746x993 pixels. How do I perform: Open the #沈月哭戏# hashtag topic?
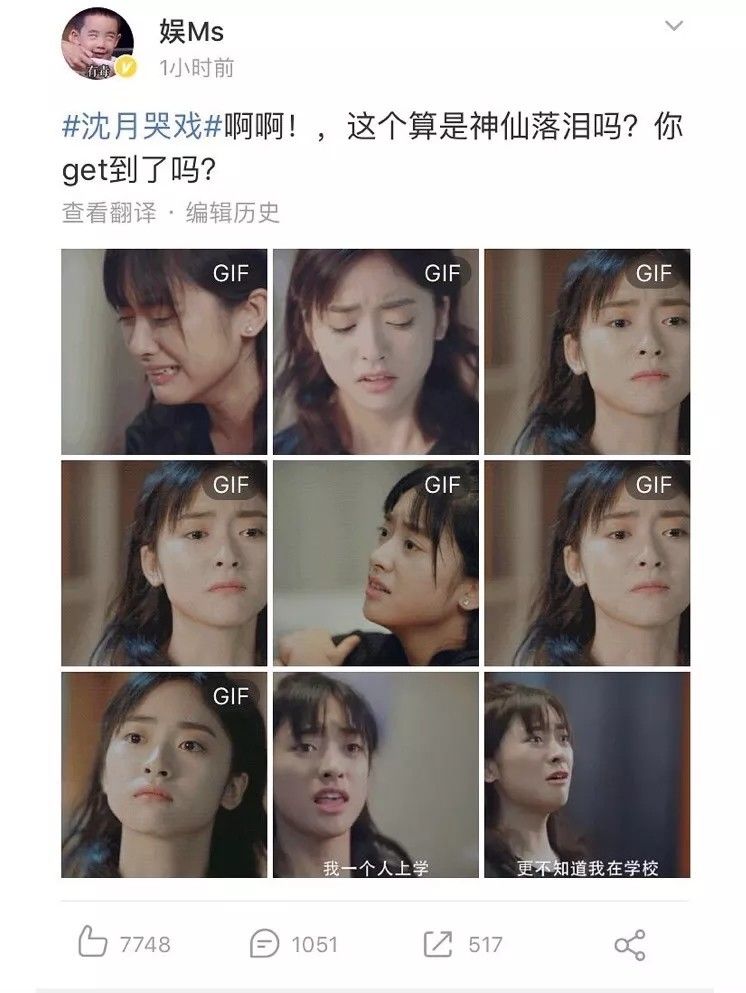(142, 129)
